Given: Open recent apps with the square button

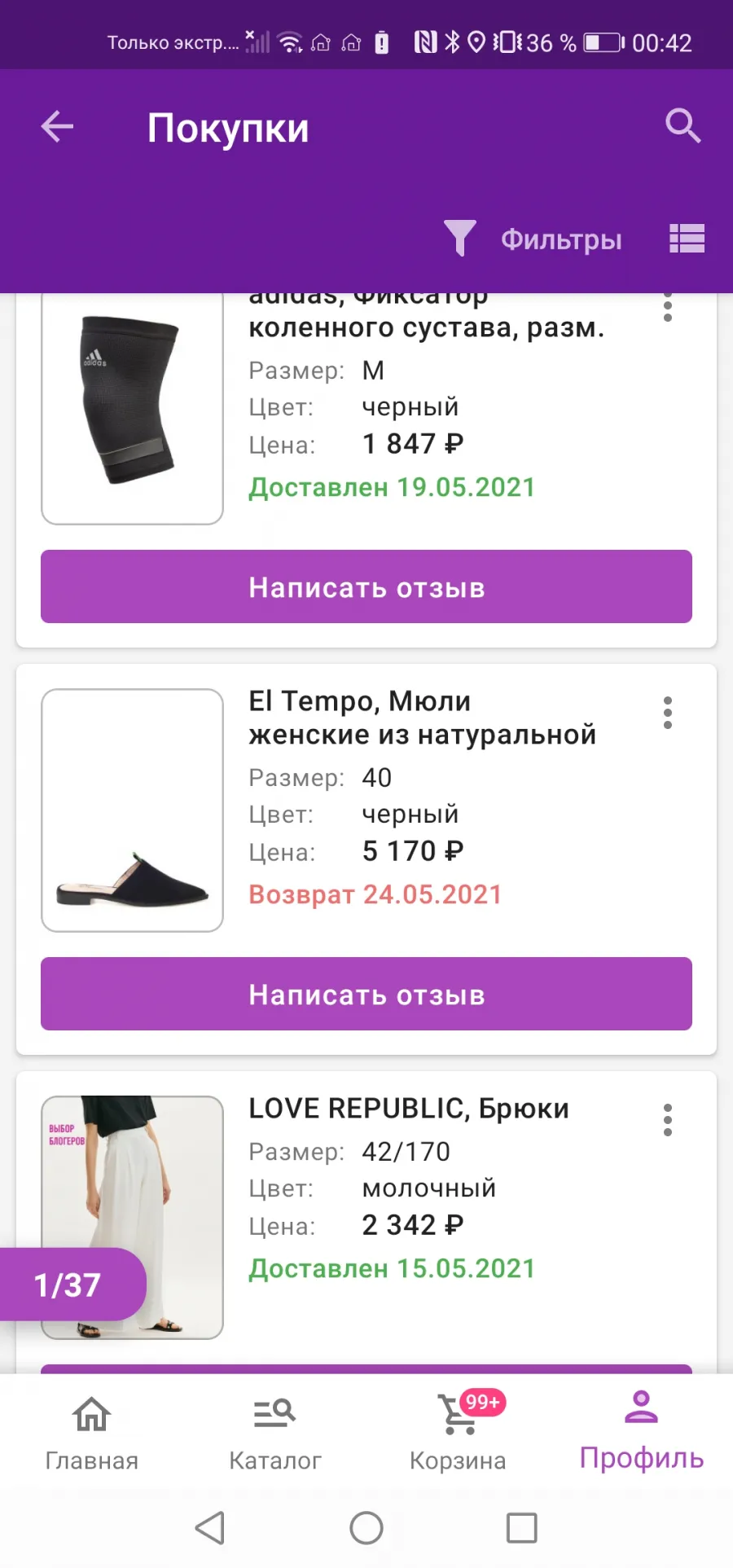Looking at the screenshot, I should (522, 1528).
